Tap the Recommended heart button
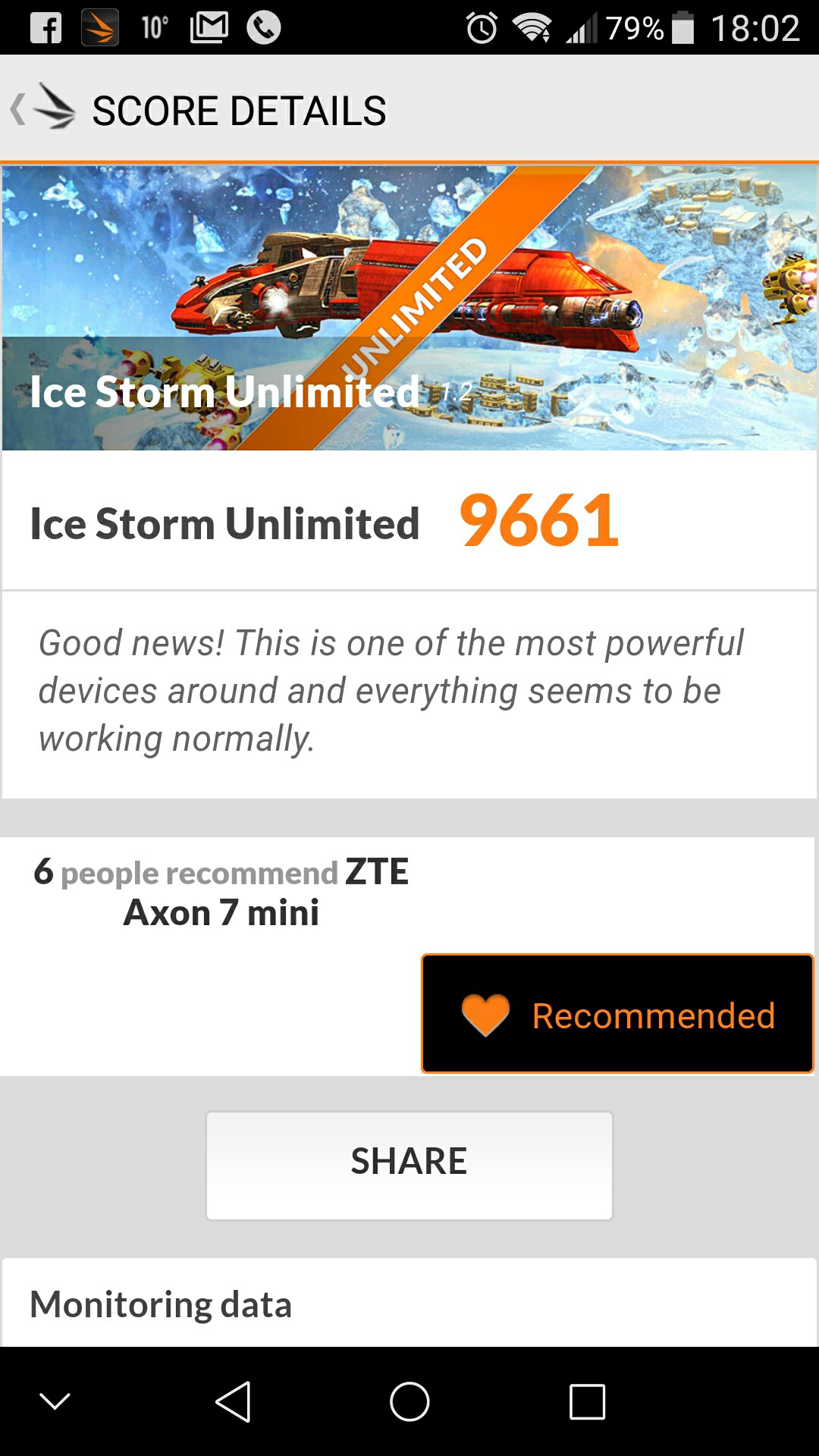The height and width of the screenshot is (1456, 819). click(617, 1014)
